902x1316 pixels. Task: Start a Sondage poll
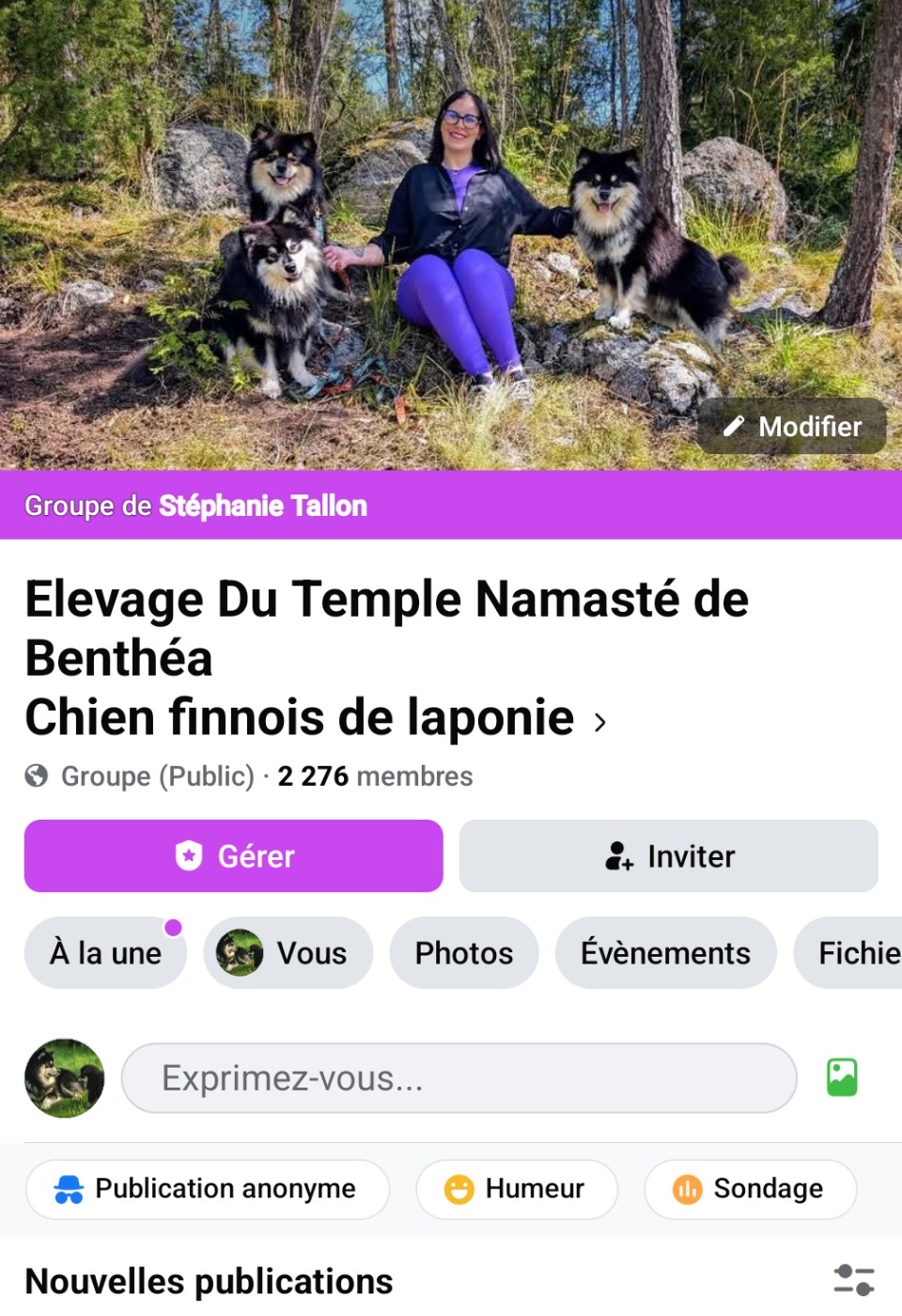[x=750, y=1189]
